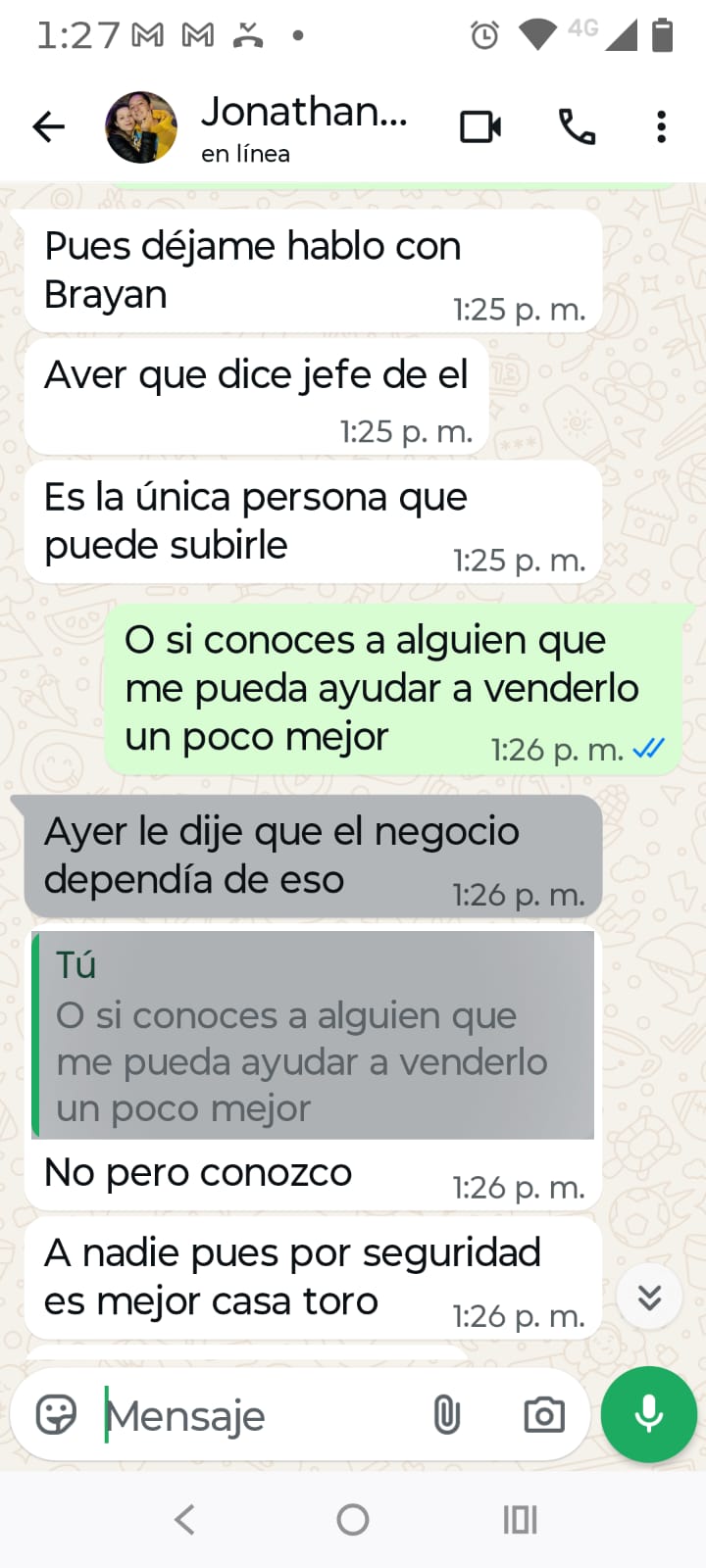Jump to the quoted message from Tú
Screen dimensions: 706x1568
tap(313, 1036)
